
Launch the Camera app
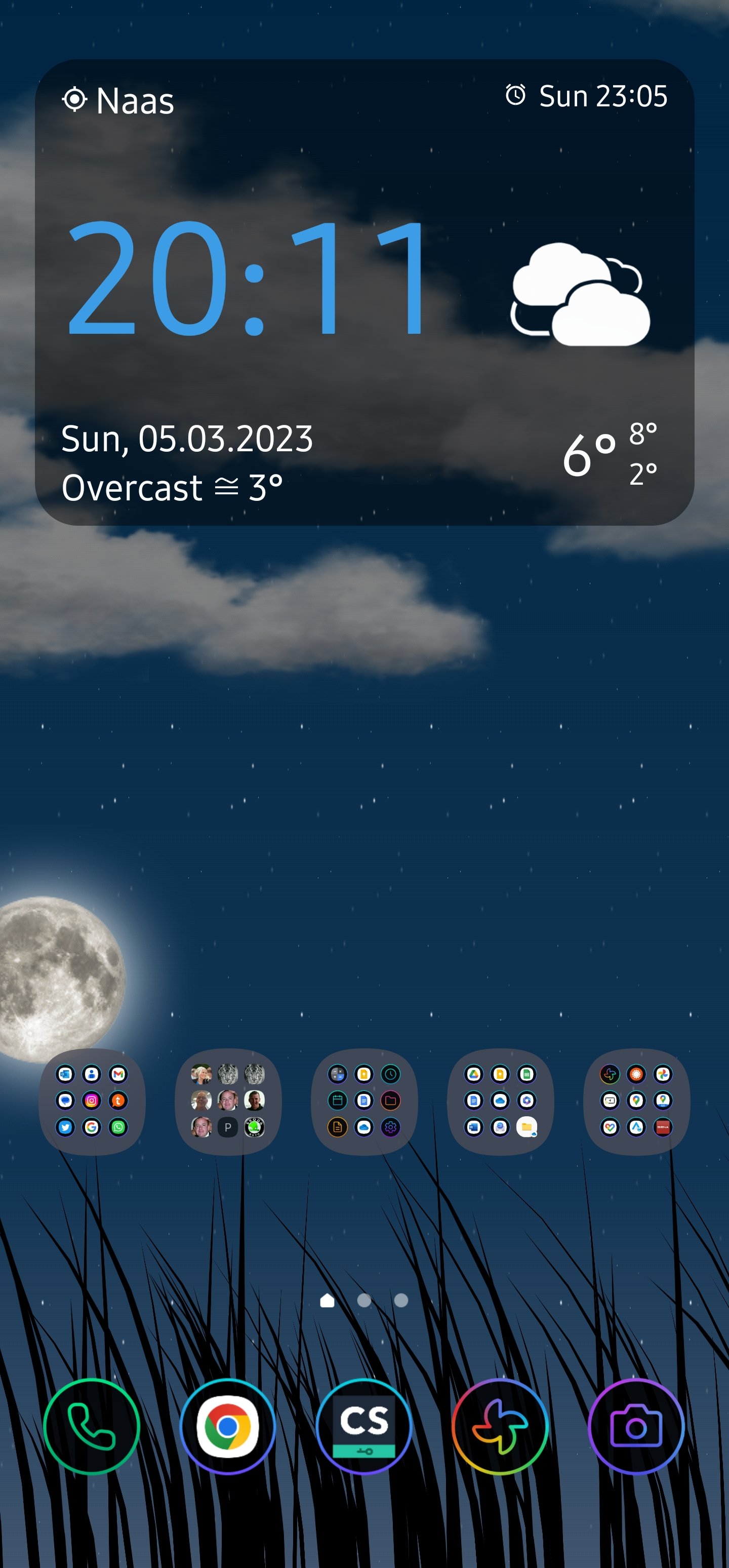coord(636,1426)
